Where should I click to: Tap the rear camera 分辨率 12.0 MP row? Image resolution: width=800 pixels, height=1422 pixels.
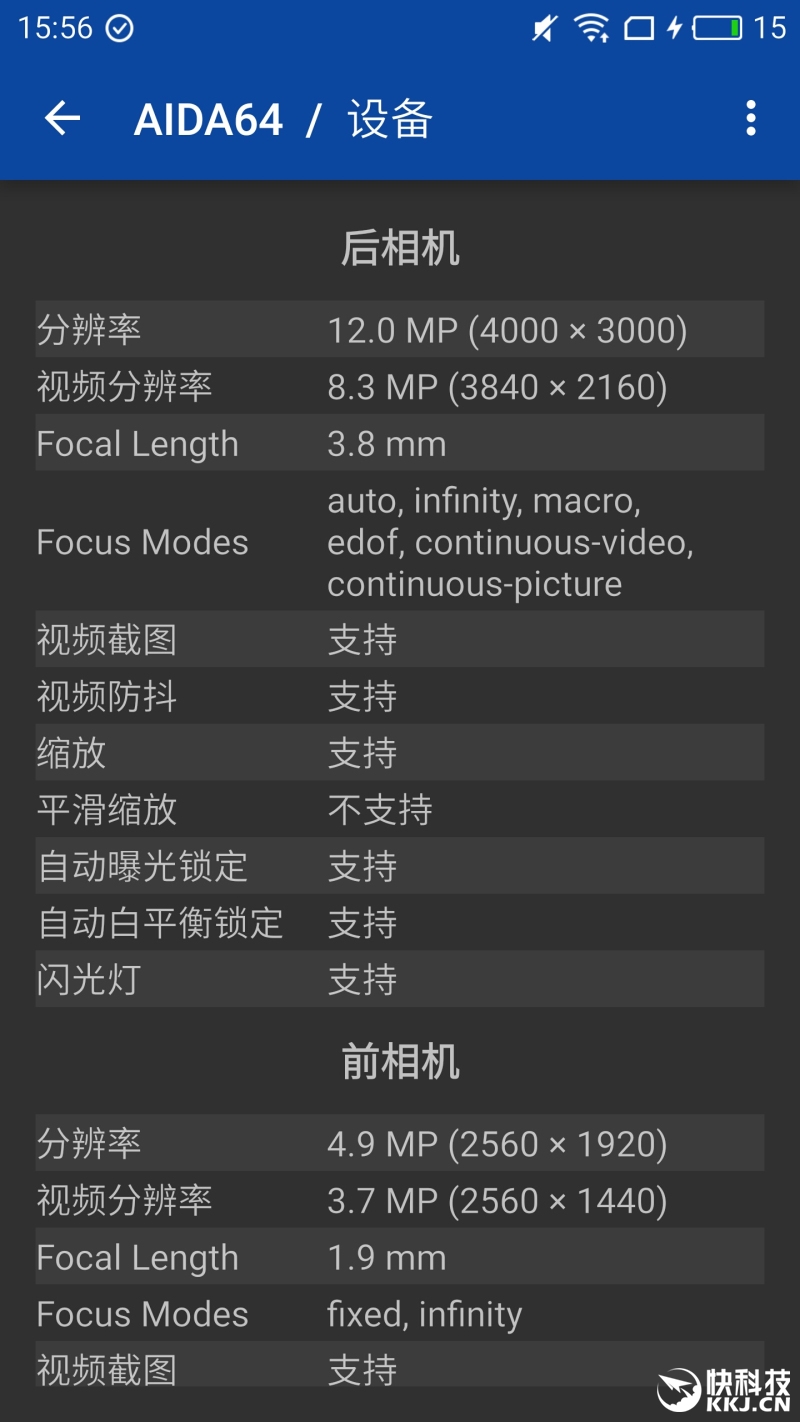pos(400,329)
